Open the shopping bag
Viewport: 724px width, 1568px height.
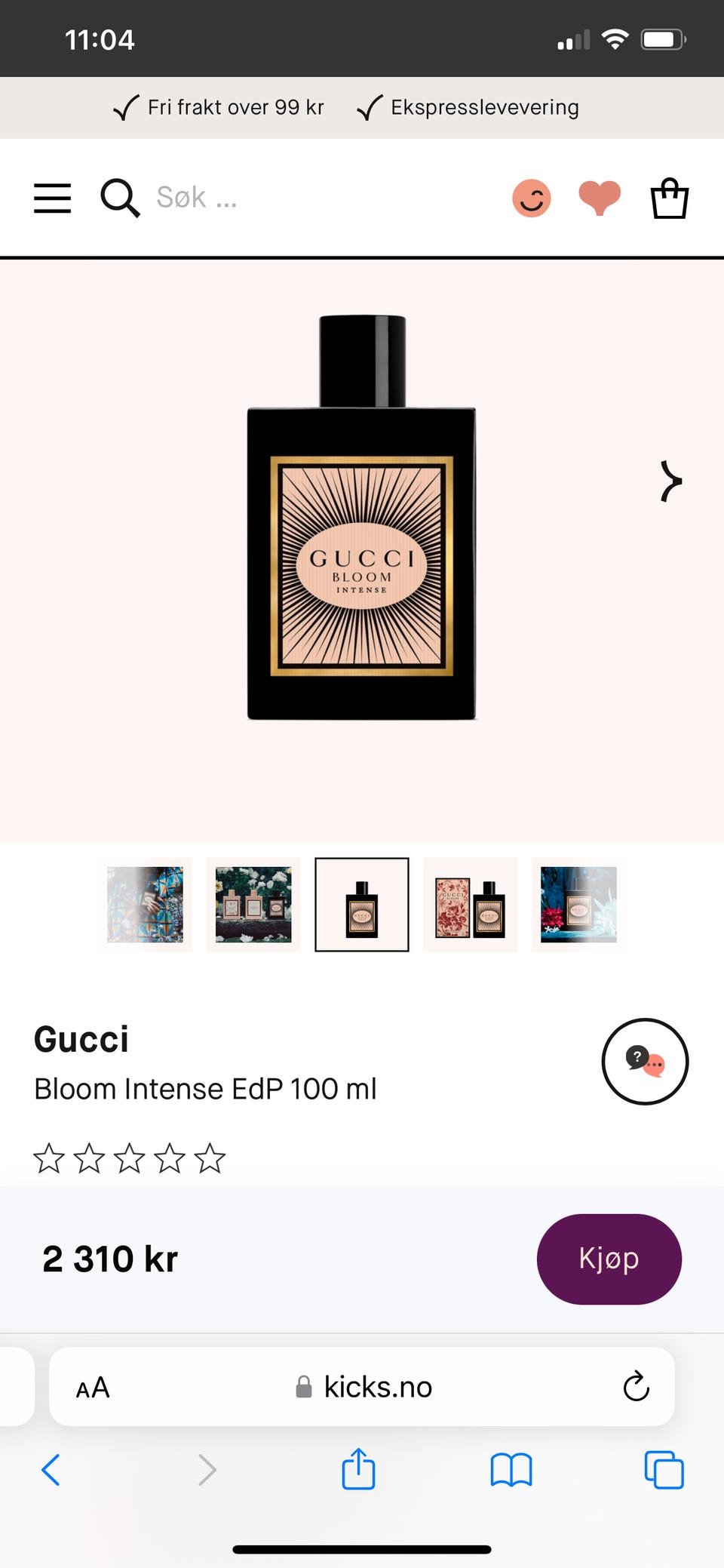point(670,198)
